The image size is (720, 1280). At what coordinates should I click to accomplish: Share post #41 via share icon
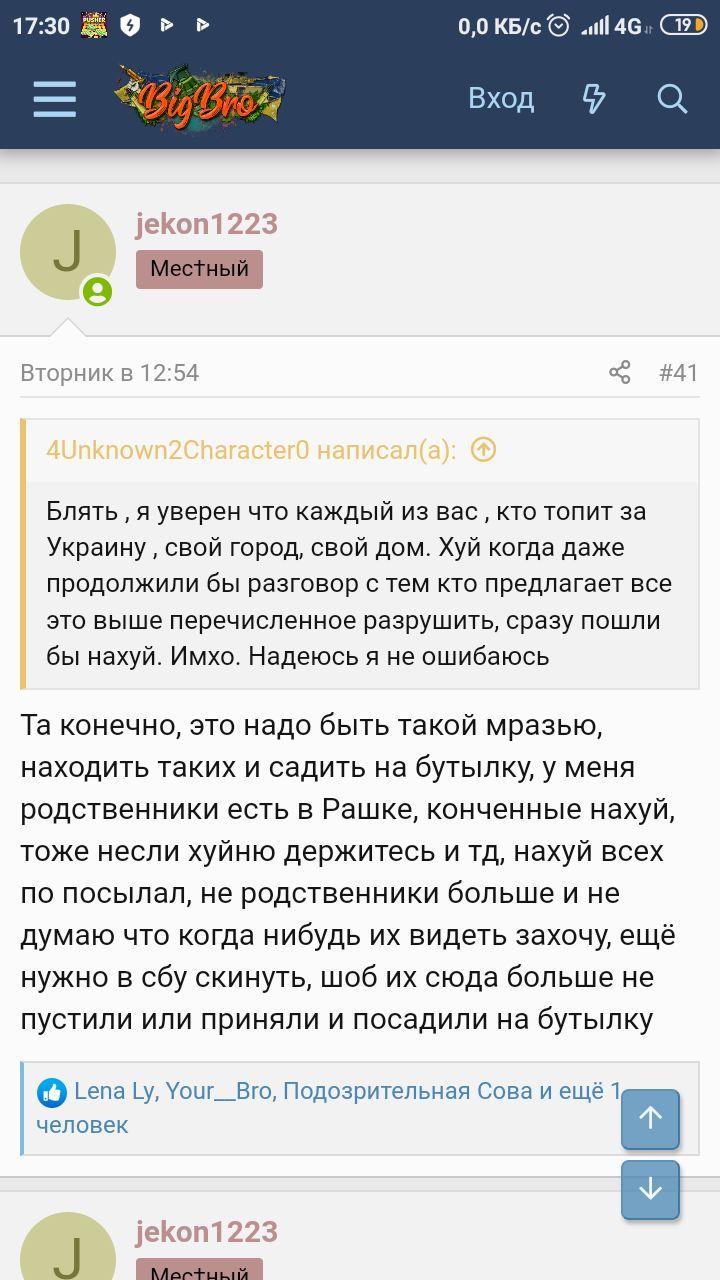click(x=620, y=373)
